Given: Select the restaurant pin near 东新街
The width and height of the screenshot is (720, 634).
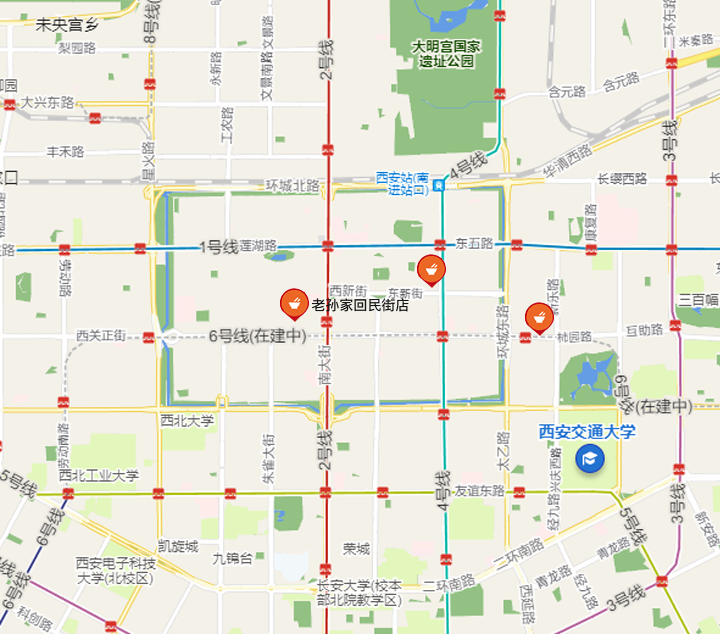Looking at the screenshot, I should [x=431, y=268].
